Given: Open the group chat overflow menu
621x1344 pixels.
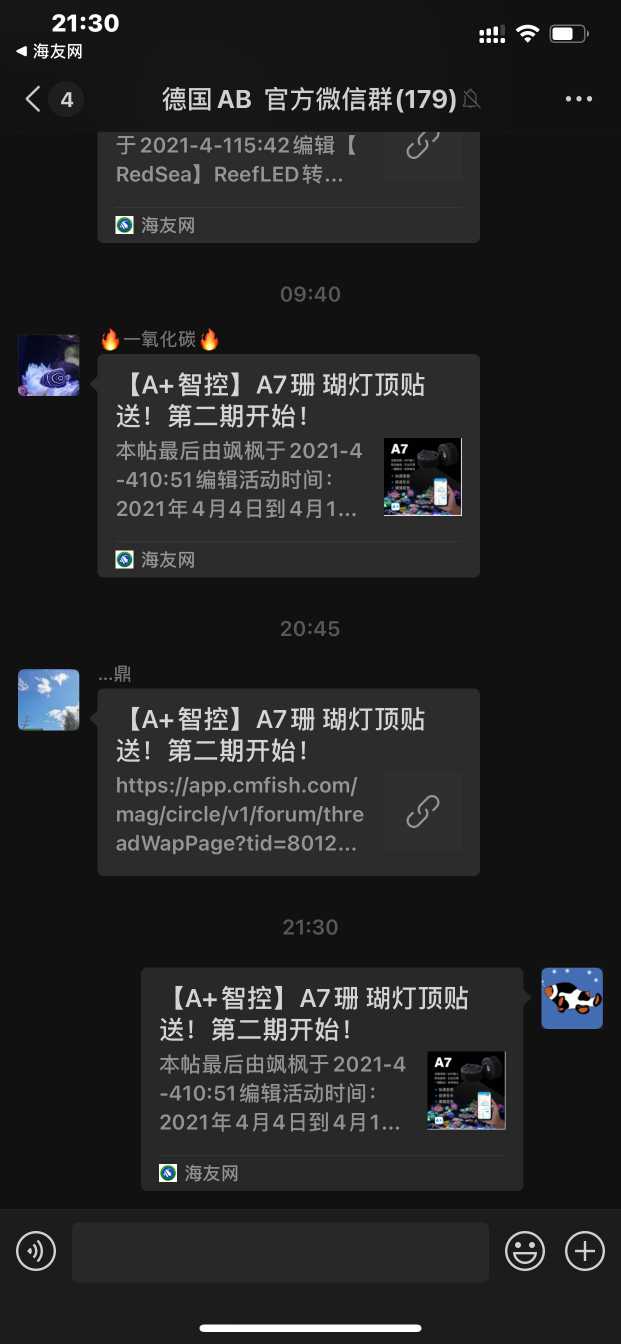Looking at the screenshot, I should tap(579, 99).
